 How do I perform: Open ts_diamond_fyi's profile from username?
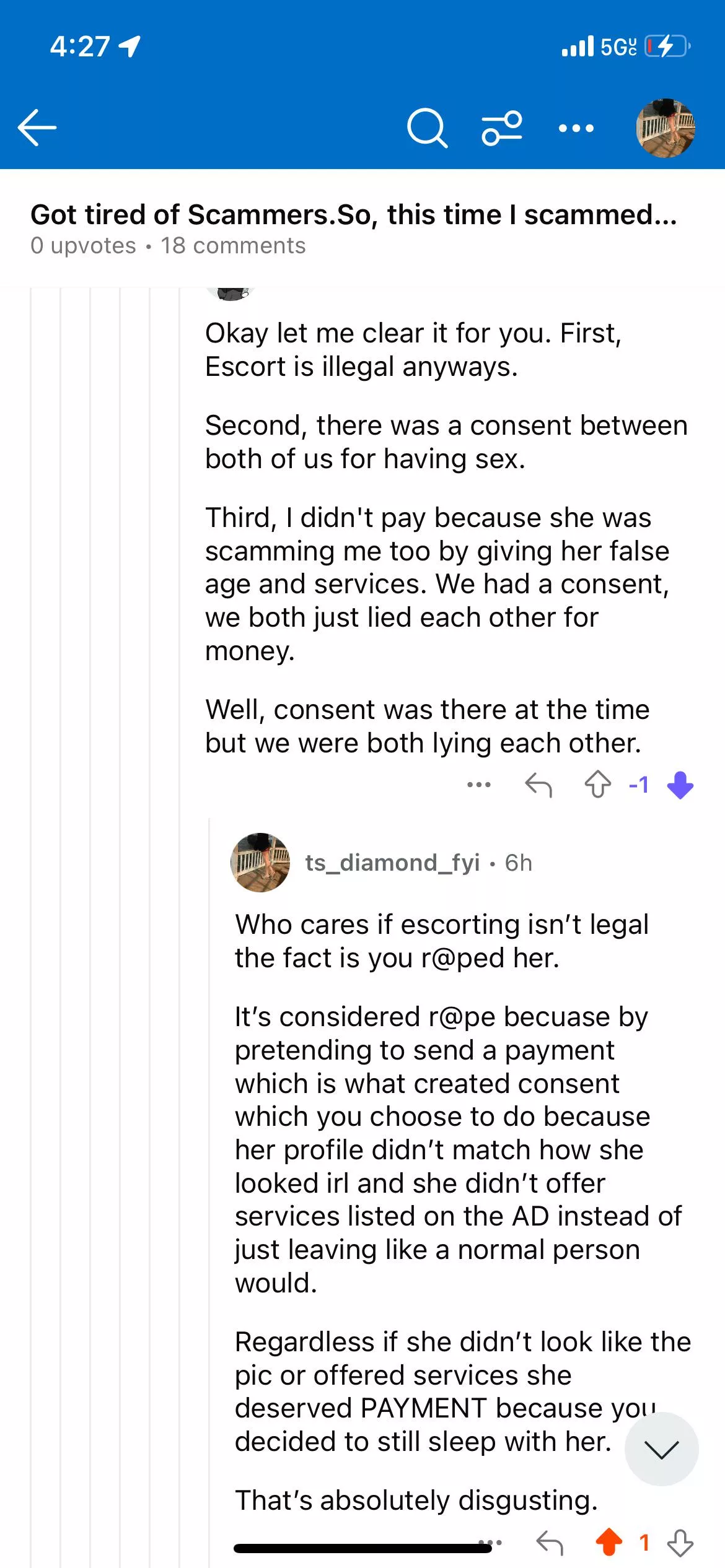point(392,862)
